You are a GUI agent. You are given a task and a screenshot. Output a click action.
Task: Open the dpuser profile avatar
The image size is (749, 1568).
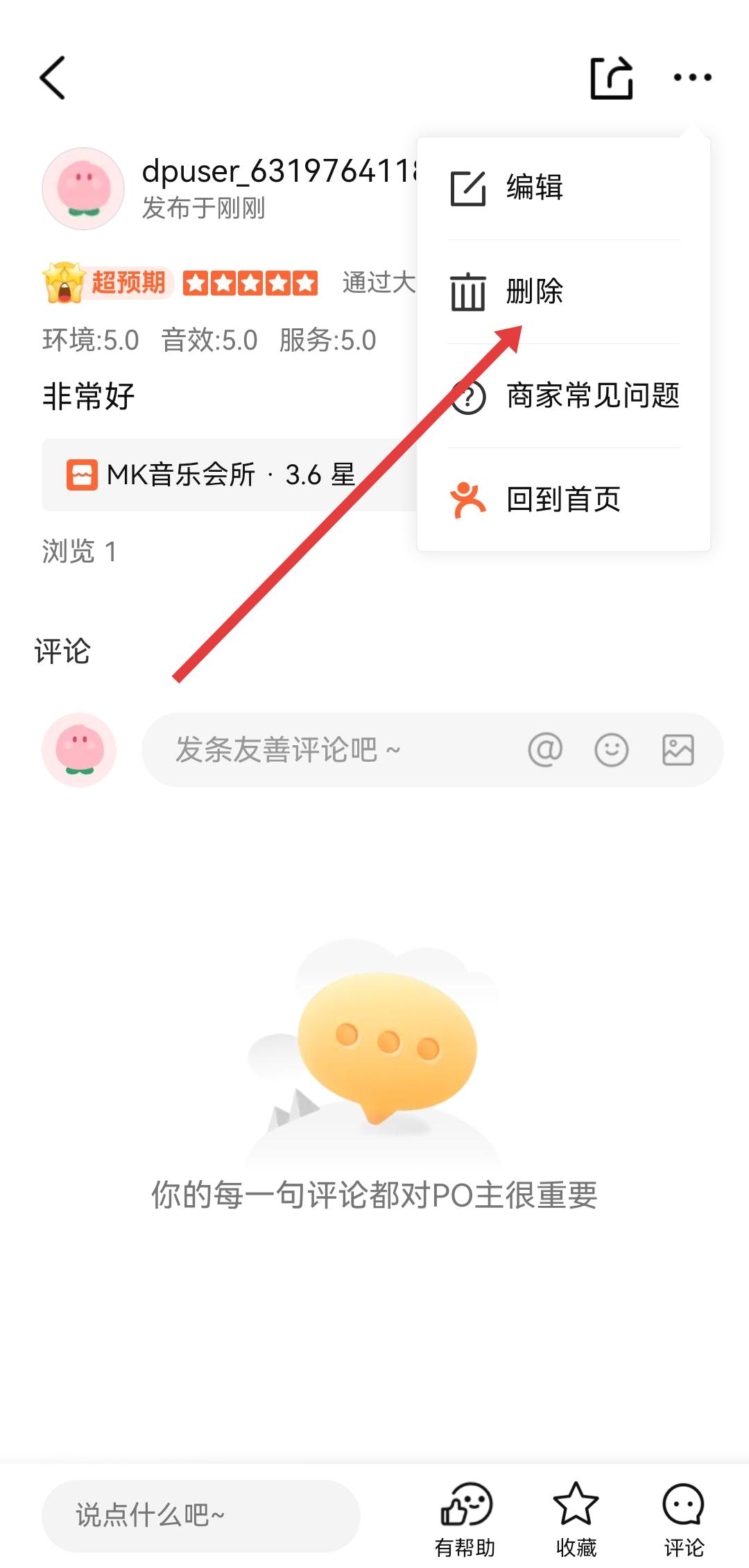click(83, 189)
